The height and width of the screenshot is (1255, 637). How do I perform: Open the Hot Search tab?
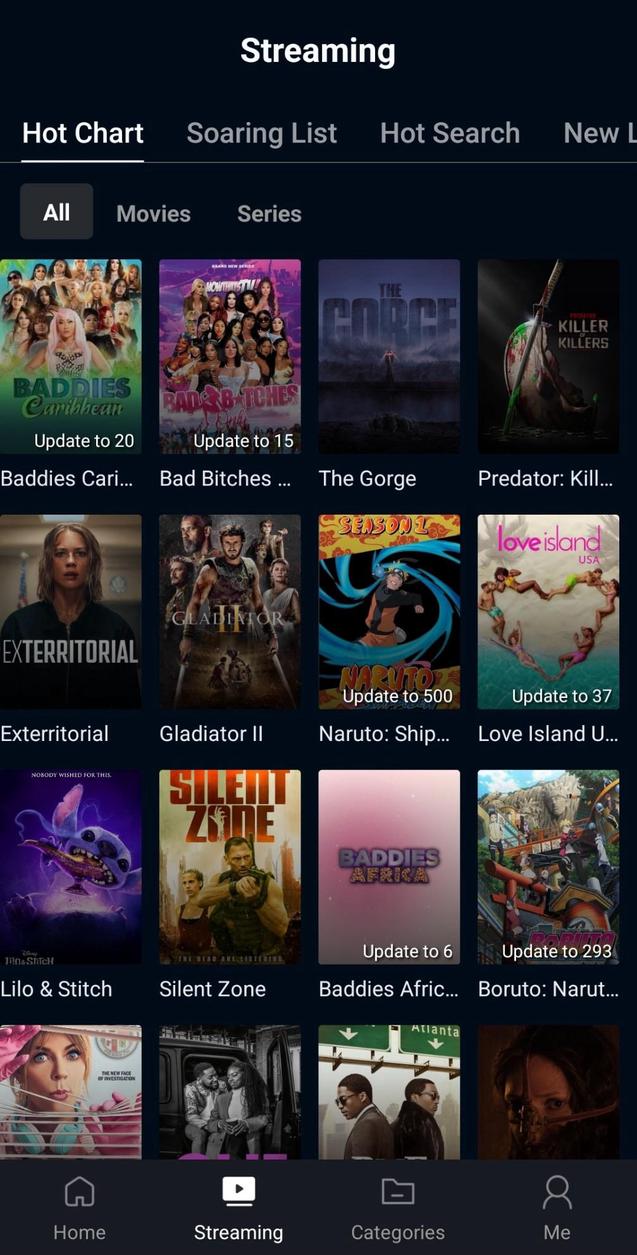pyautogui.click(x=450, y=133)
